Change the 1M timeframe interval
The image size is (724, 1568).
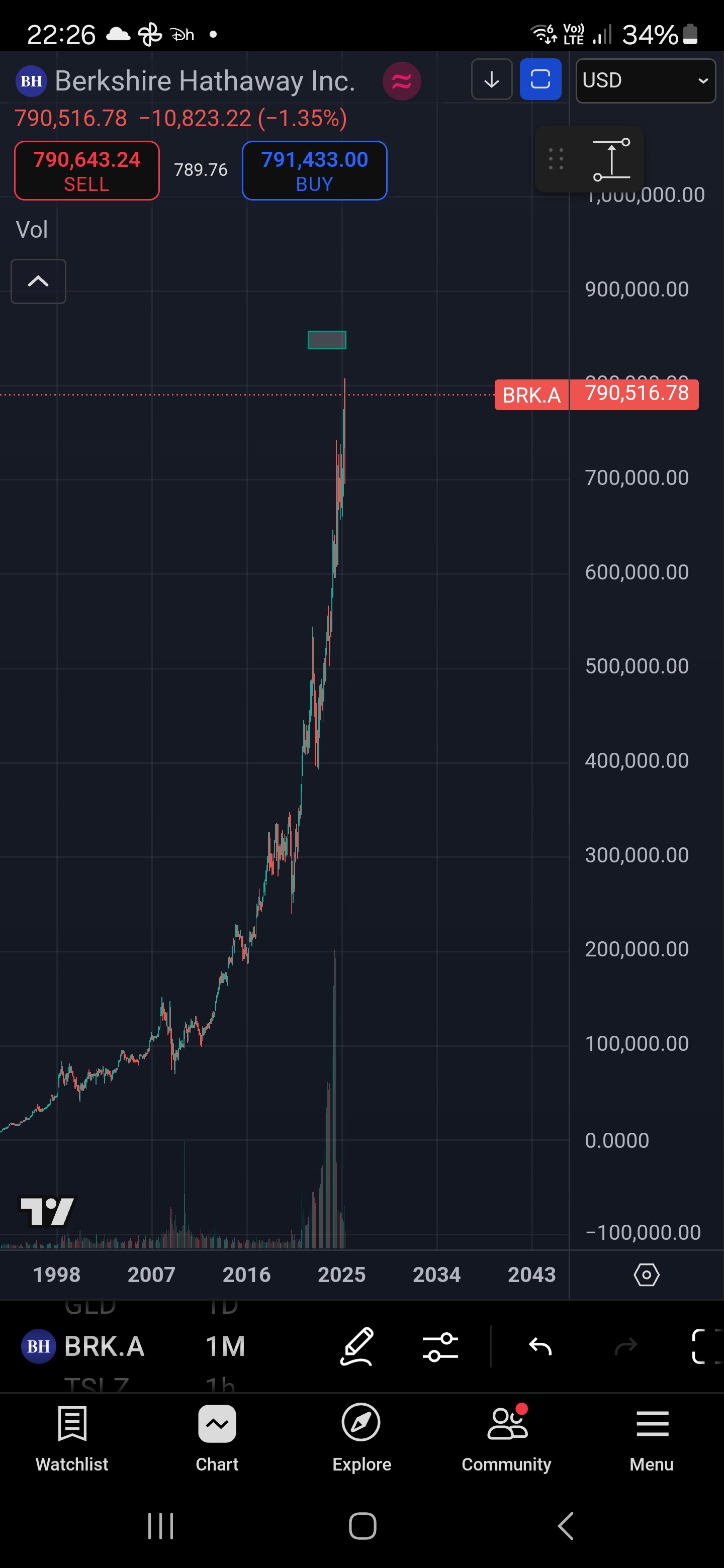click(225, 1346)
